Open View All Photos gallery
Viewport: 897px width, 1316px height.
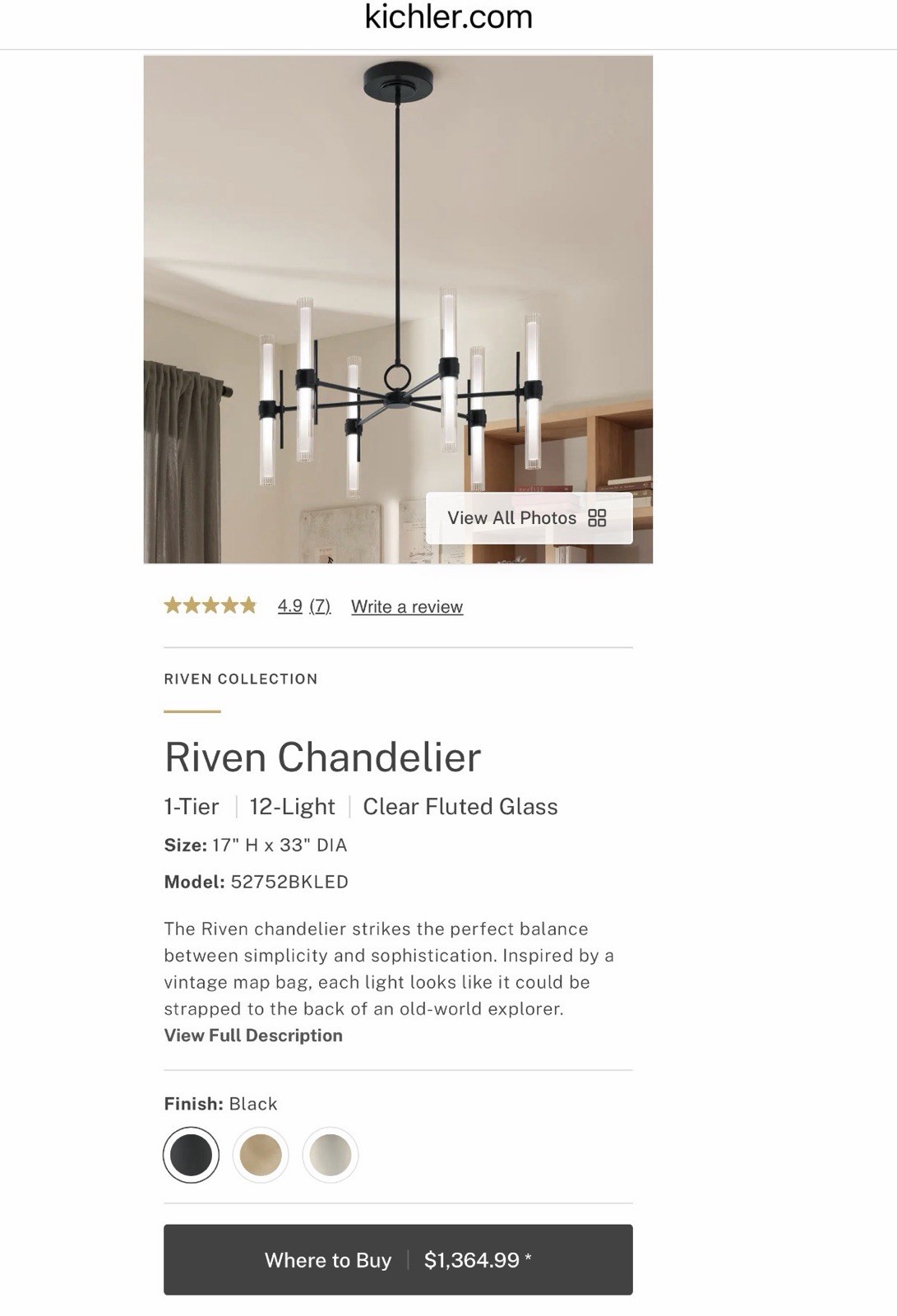529,518
